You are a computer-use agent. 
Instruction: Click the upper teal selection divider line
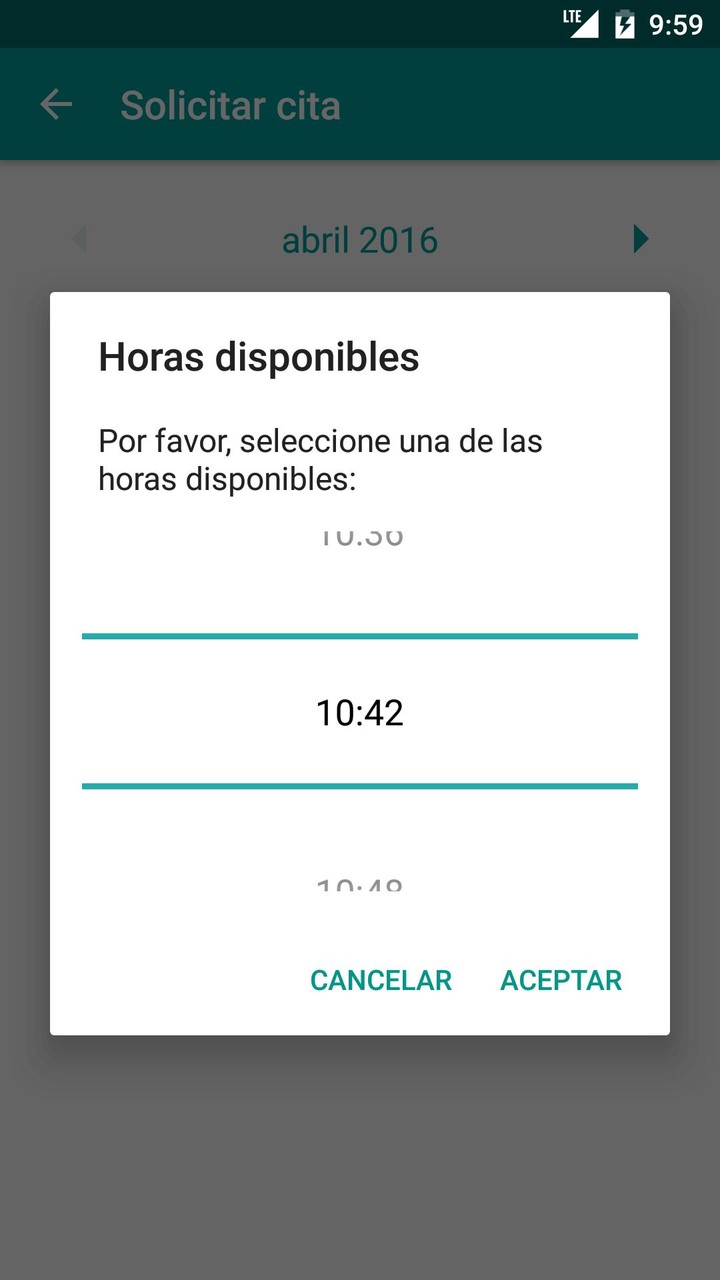(360, 634)
